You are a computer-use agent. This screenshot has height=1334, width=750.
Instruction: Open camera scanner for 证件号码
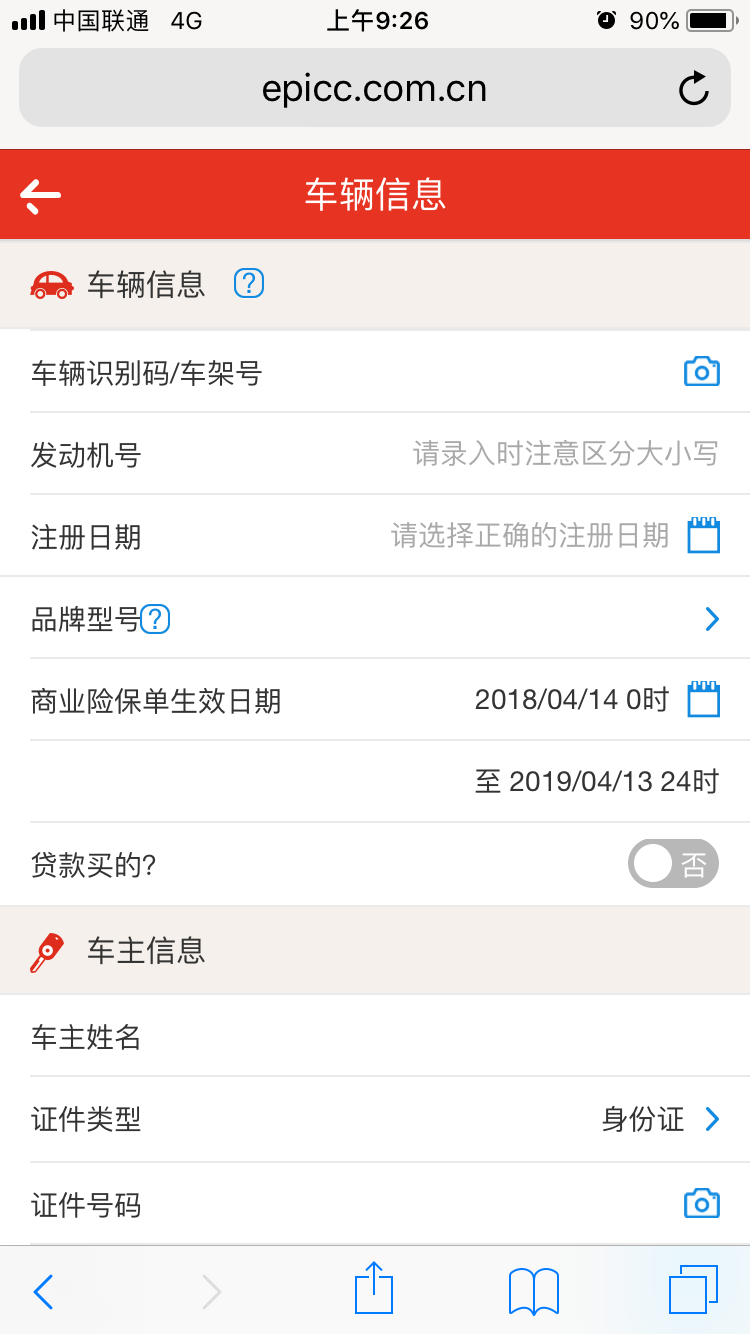click(702, 1206)
